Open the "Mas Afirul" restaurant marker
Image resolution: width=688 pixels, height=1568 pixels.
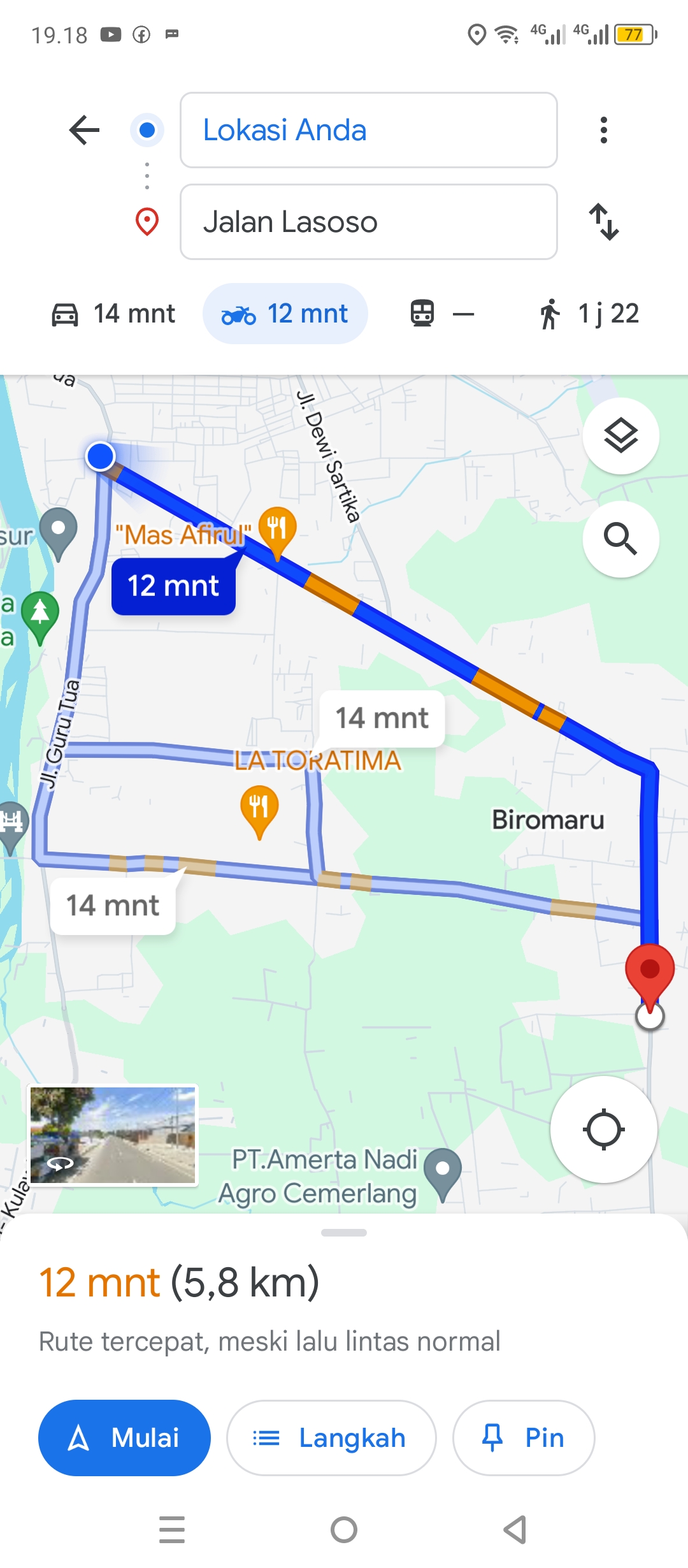(x=277, y=530)
